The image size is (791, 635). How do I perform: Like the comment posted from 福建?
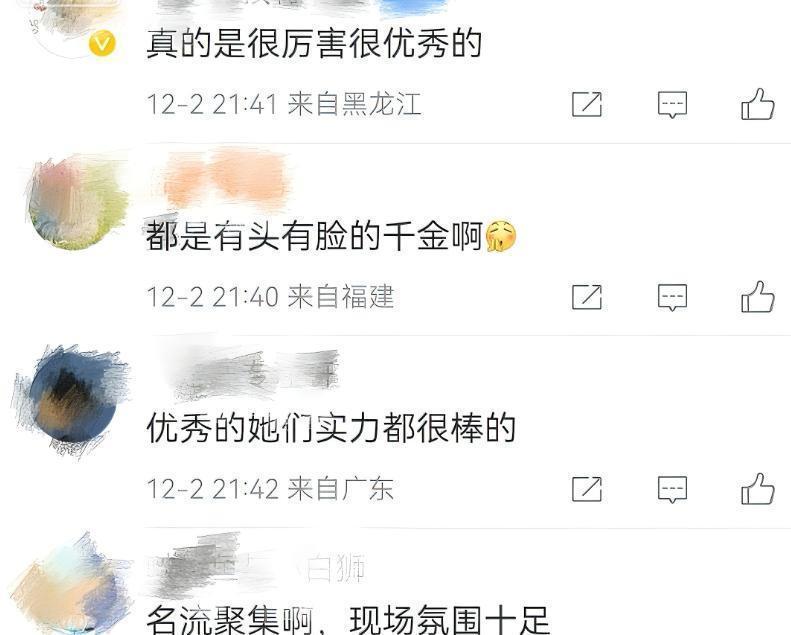[757, 297]
